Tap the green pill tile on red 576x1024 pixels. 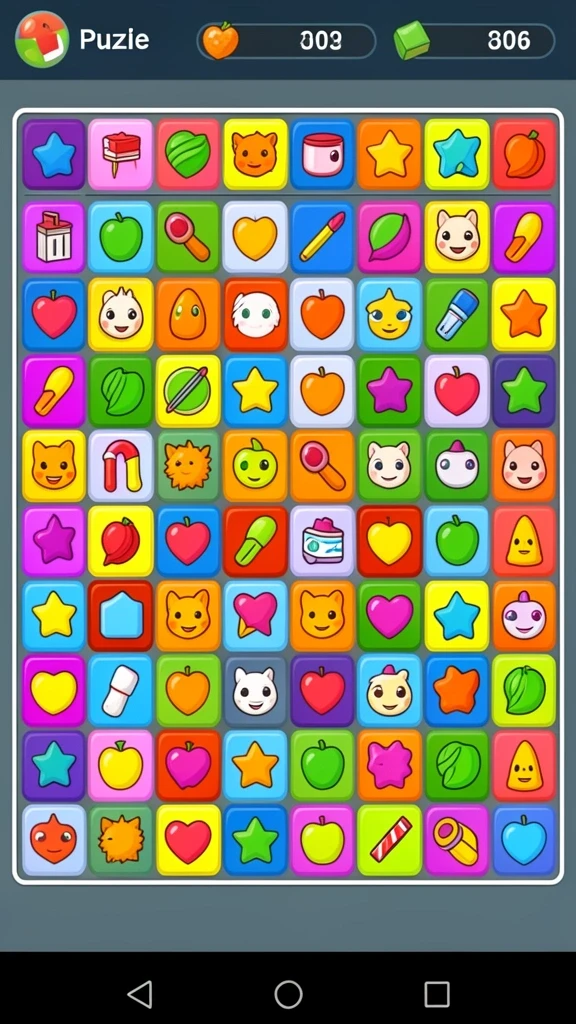pos(255,541)
